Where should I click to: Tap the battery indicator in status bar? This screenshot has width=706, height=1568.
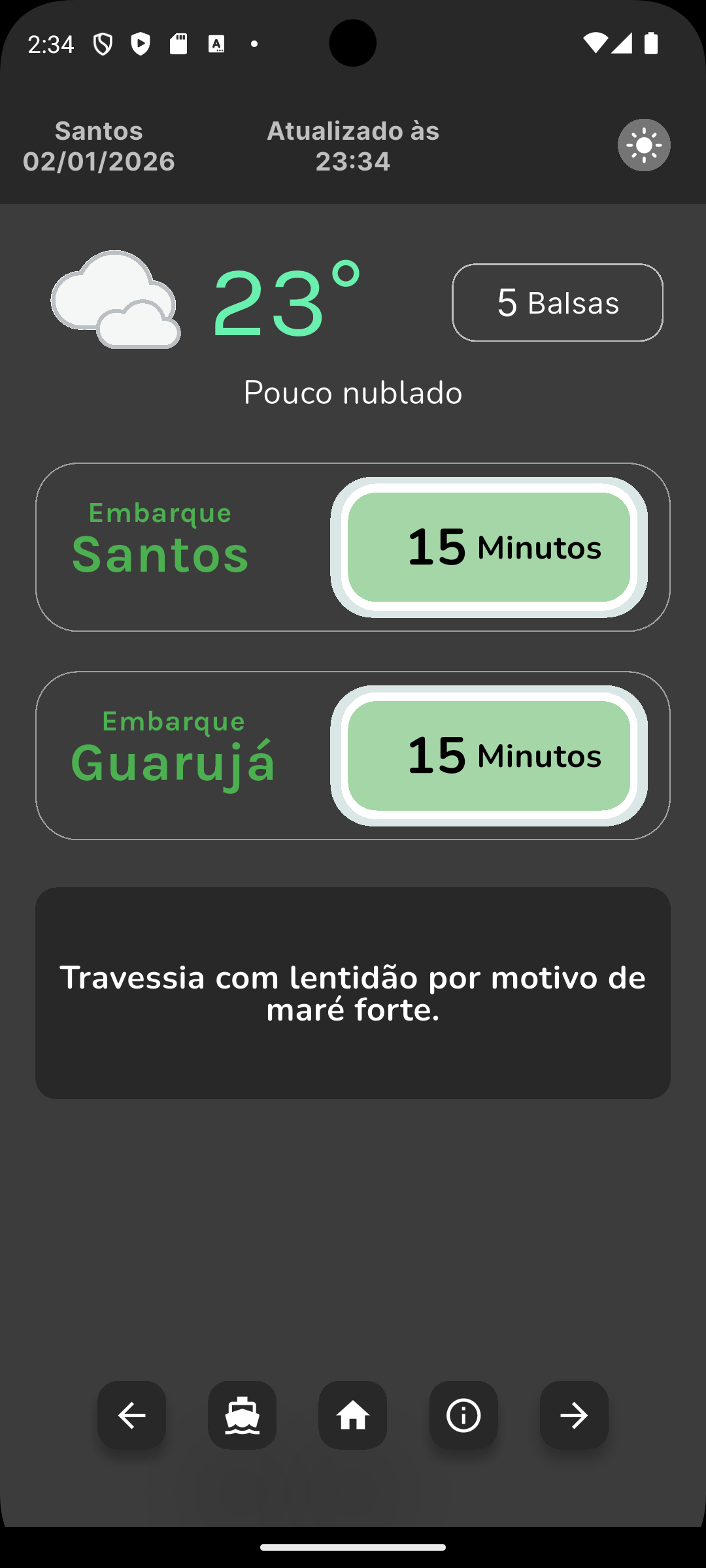(x=650, y=42)
